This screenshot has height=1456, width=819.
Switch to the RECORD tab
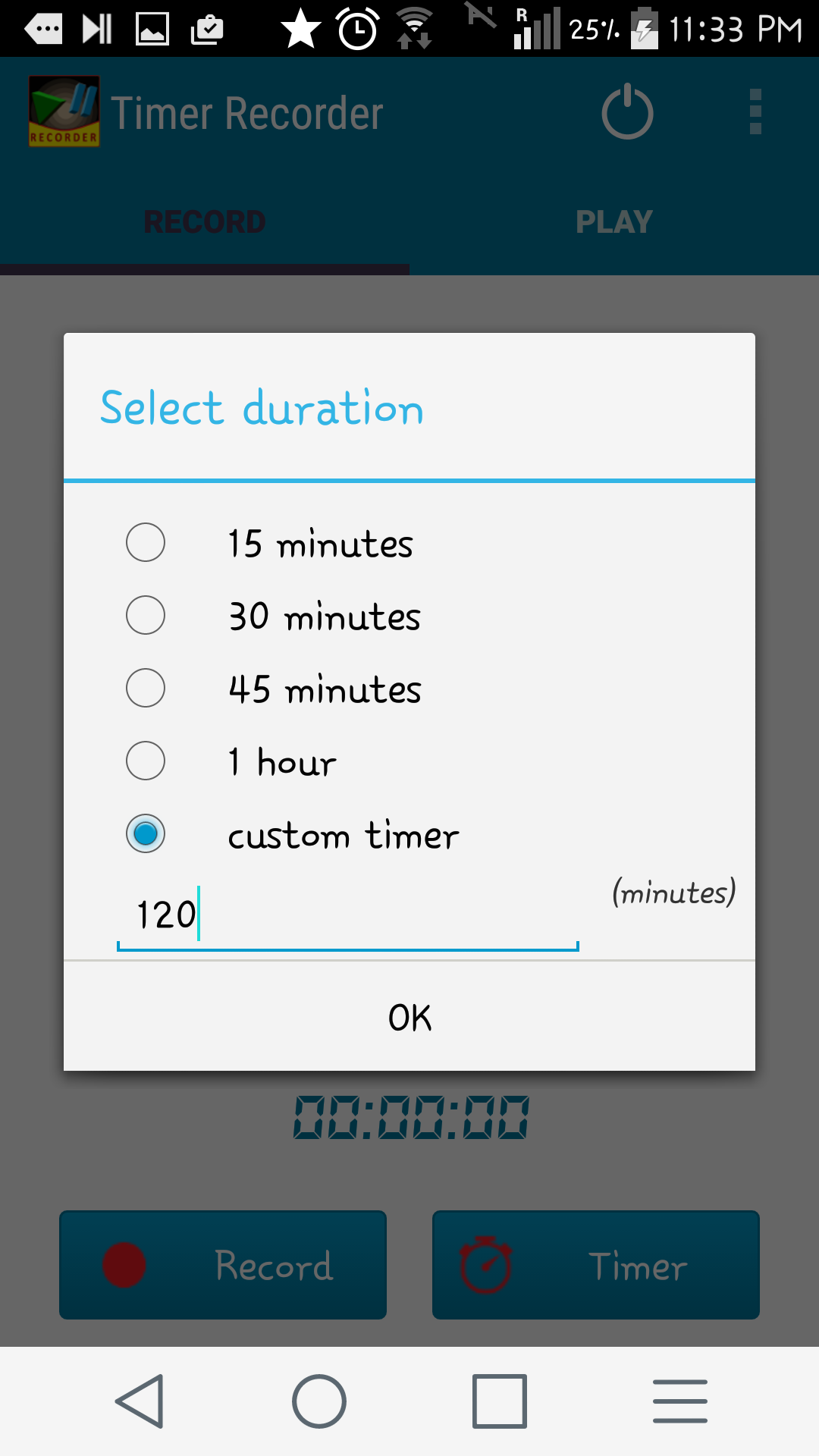pos(204,221)
